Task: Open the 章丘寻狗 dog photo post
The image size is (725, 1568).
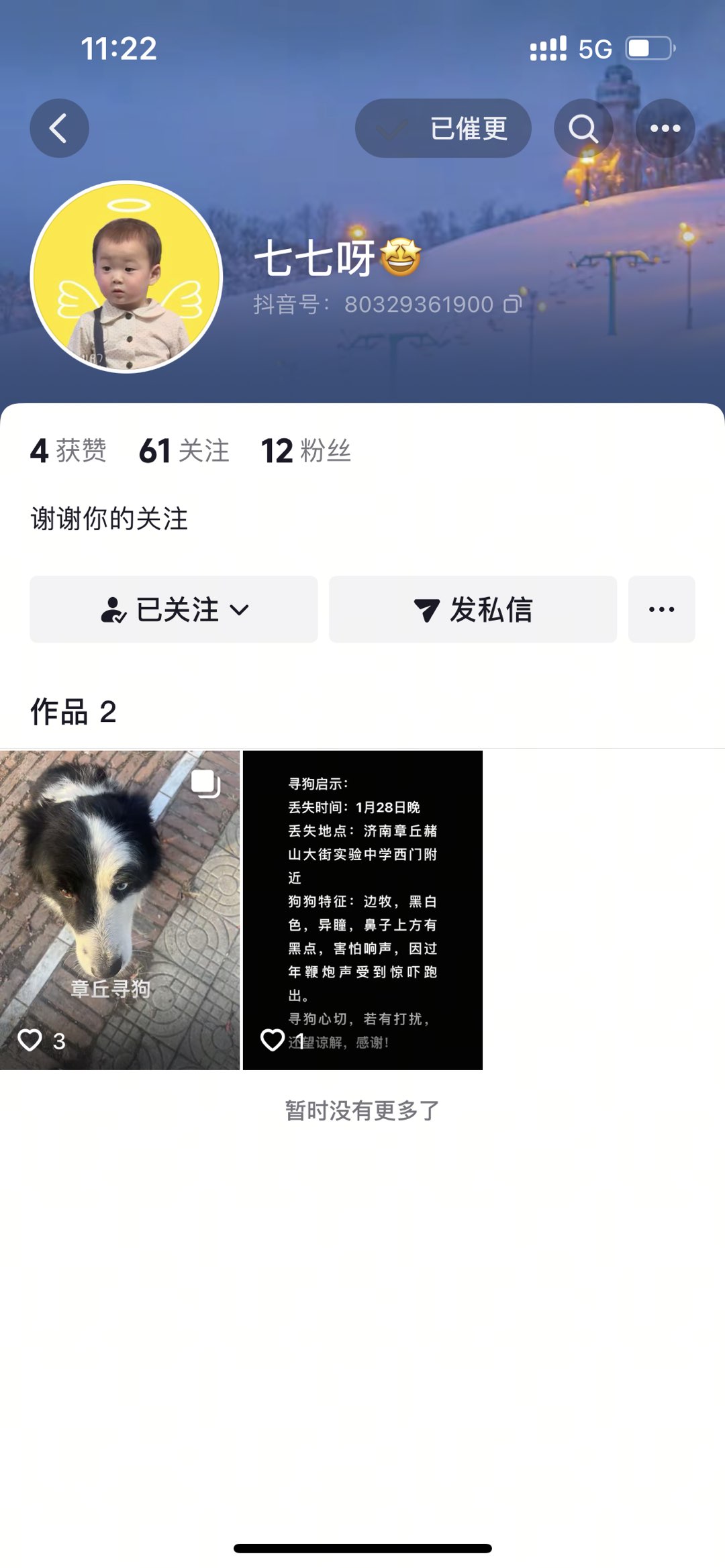Action: point(119,910)
